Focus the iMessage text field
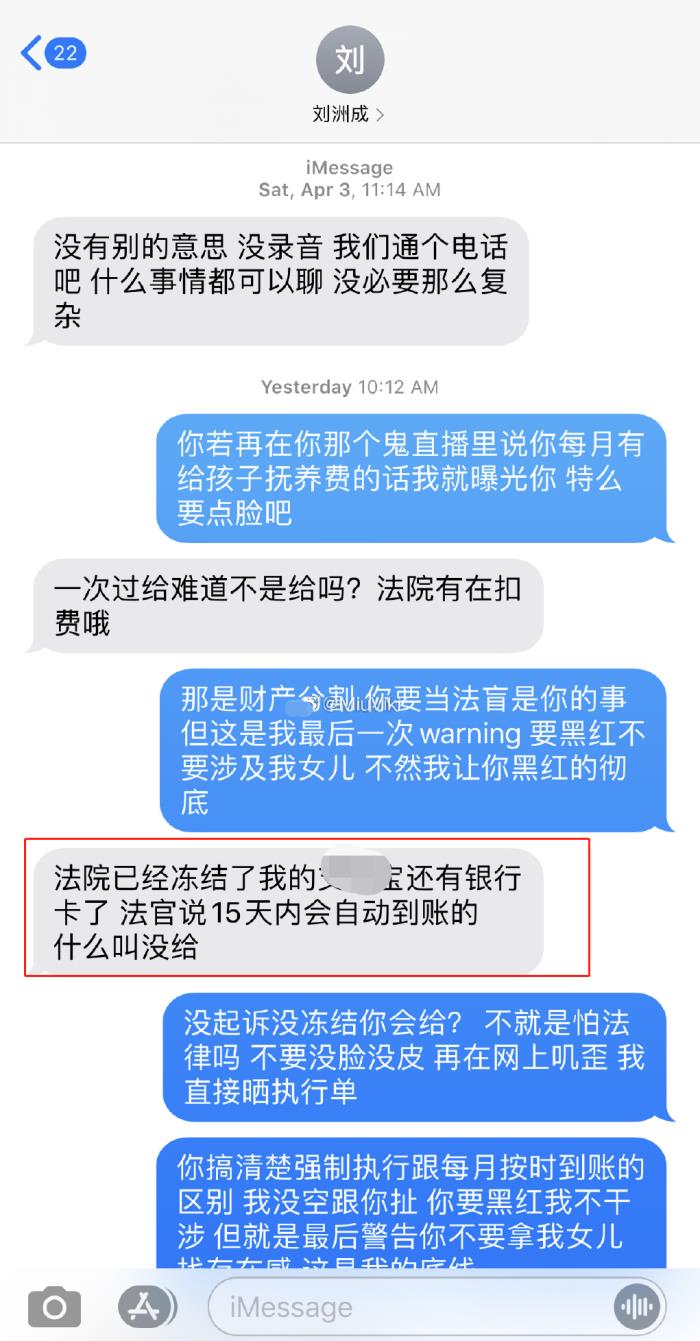The image size is (700, 1341). [400, 1306]
